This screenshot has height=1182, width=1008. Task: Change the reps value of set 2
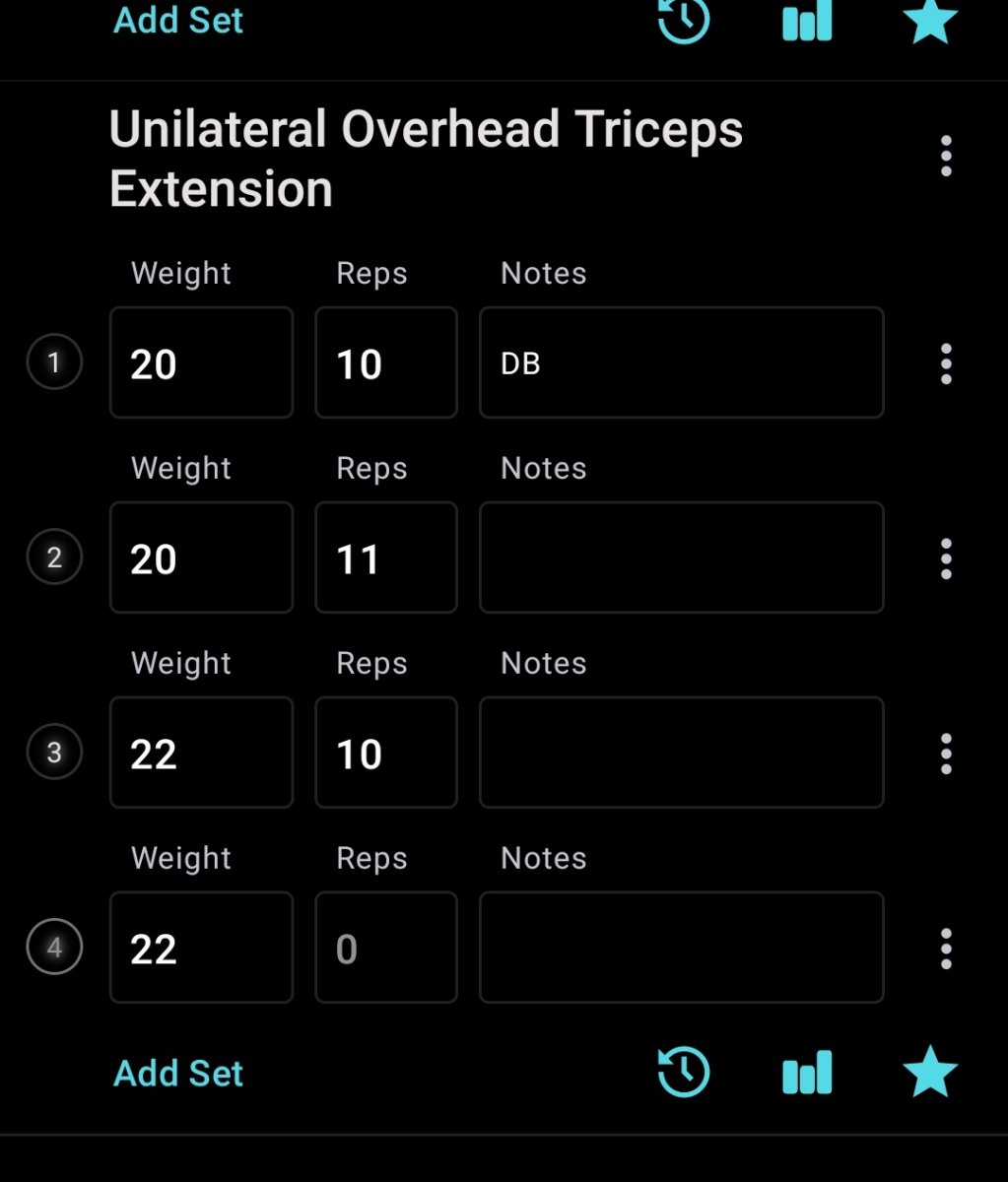pos(385,558)
